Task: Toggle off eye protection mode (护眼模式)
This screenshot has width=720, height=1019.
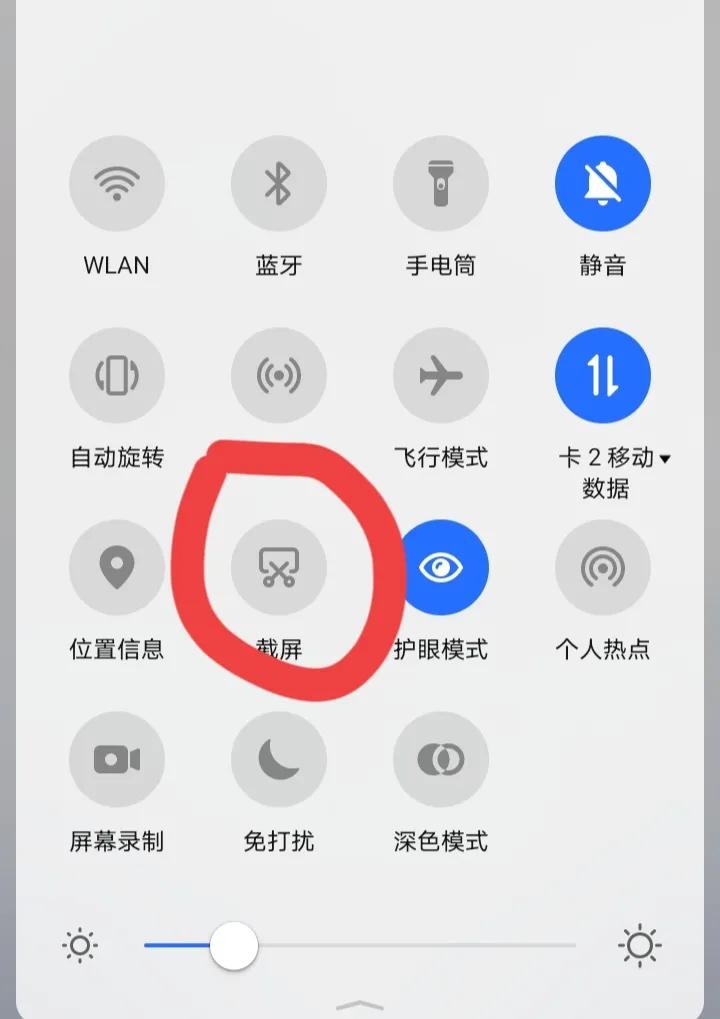Action: point(441,567)
